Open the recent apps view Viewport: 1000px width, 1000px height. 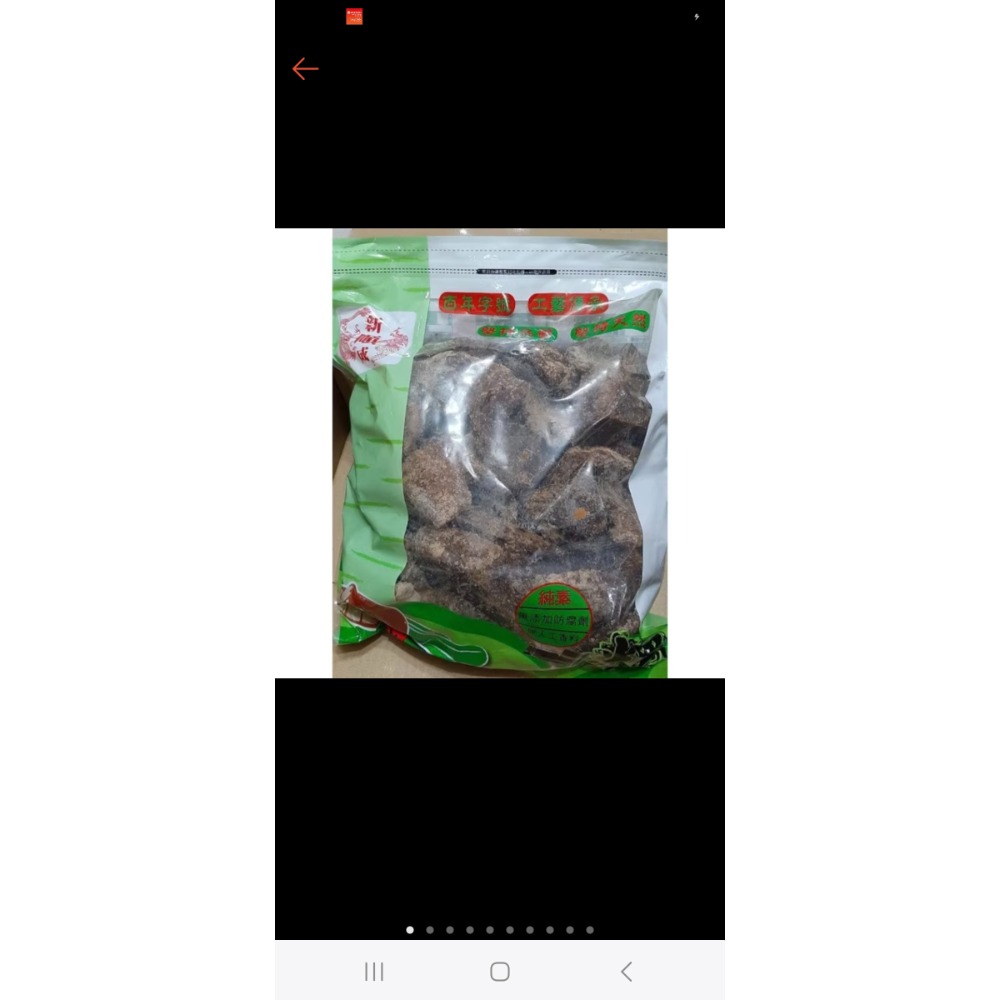pos(374,971)
